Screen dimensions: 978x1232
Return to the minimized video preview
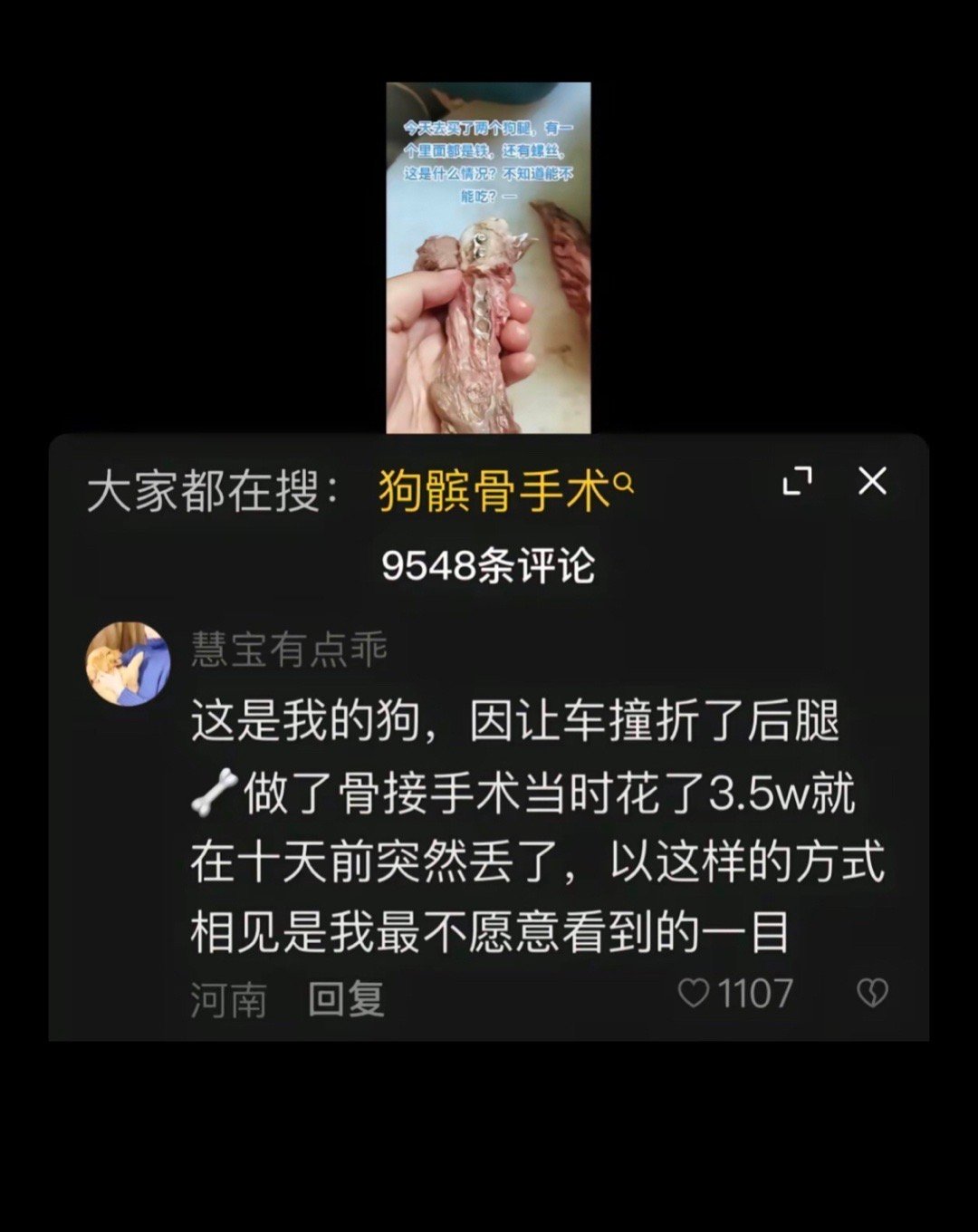[488, 258]
